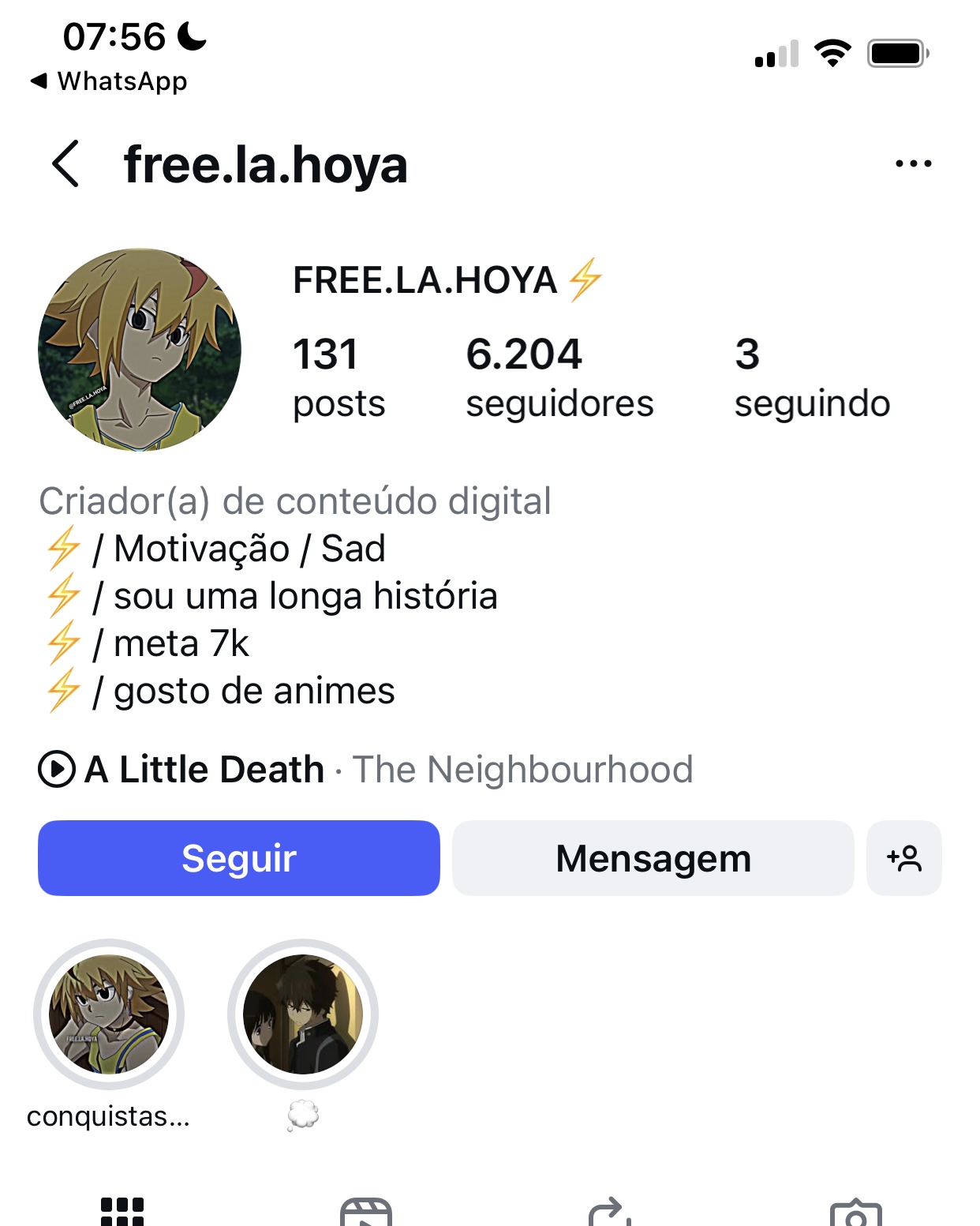View the FREE.LA.HOYA profile picture
The width and height of the screenshot is (980, 1226).
tap(140, 350)
